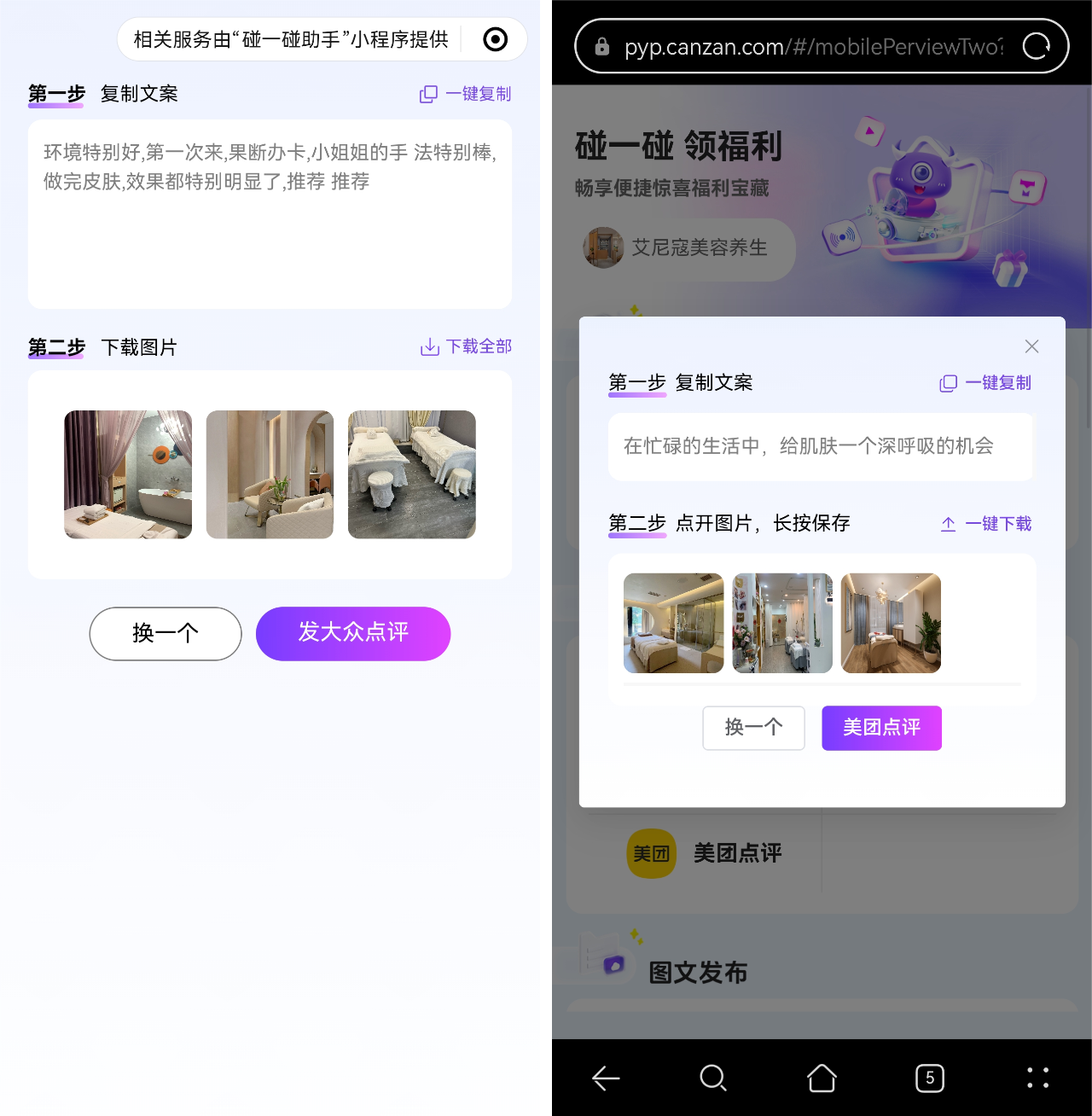Tap 一键复制 in the popup dialog
The height and width of the screenshot is (1116, 1092).
(985, 383)
